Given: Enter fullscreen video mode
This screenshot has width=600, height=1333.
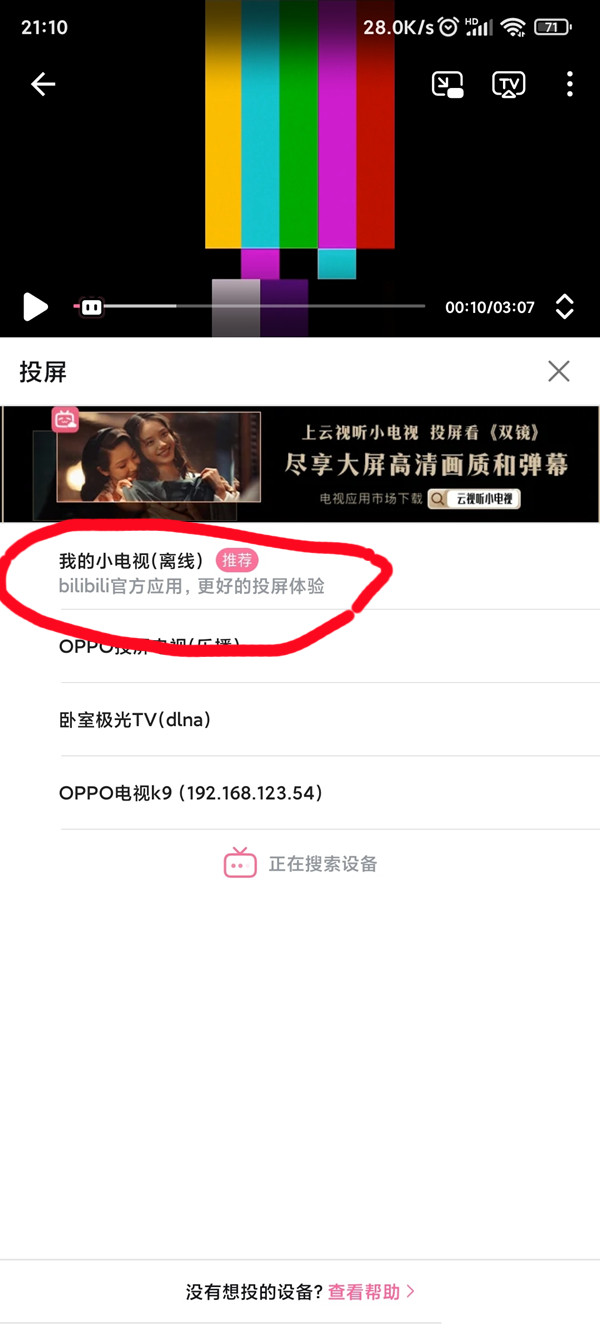Looking at the screenshot, I should (x=564, y=307).
